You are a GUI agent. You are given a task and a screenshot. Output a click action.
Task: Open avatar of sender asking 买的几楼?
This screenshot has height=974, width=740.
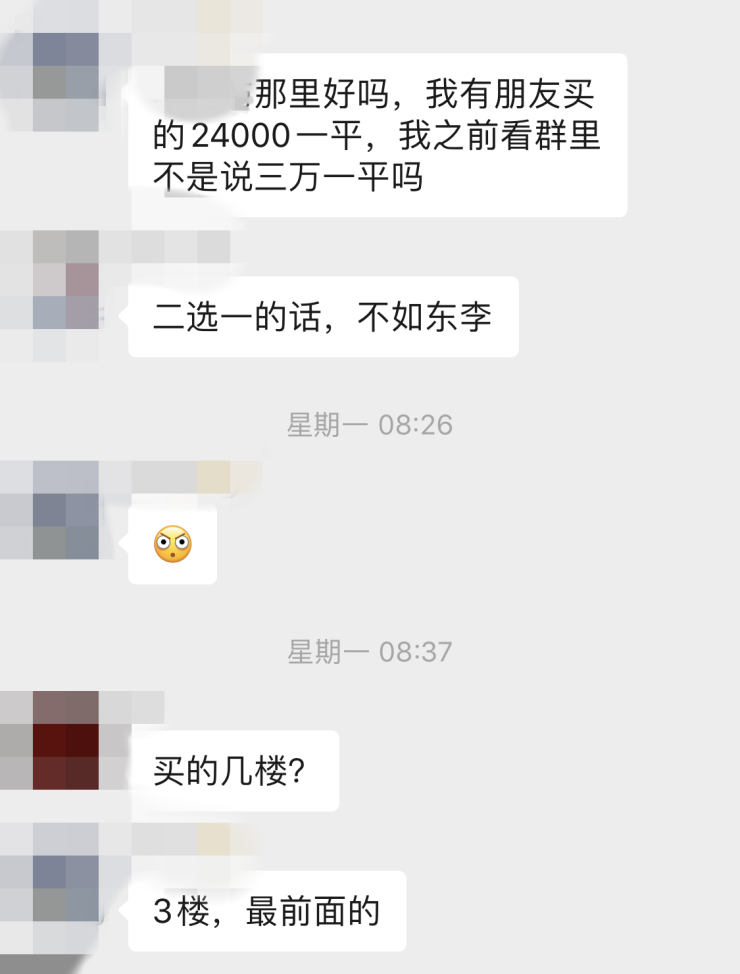pos(66,740)
